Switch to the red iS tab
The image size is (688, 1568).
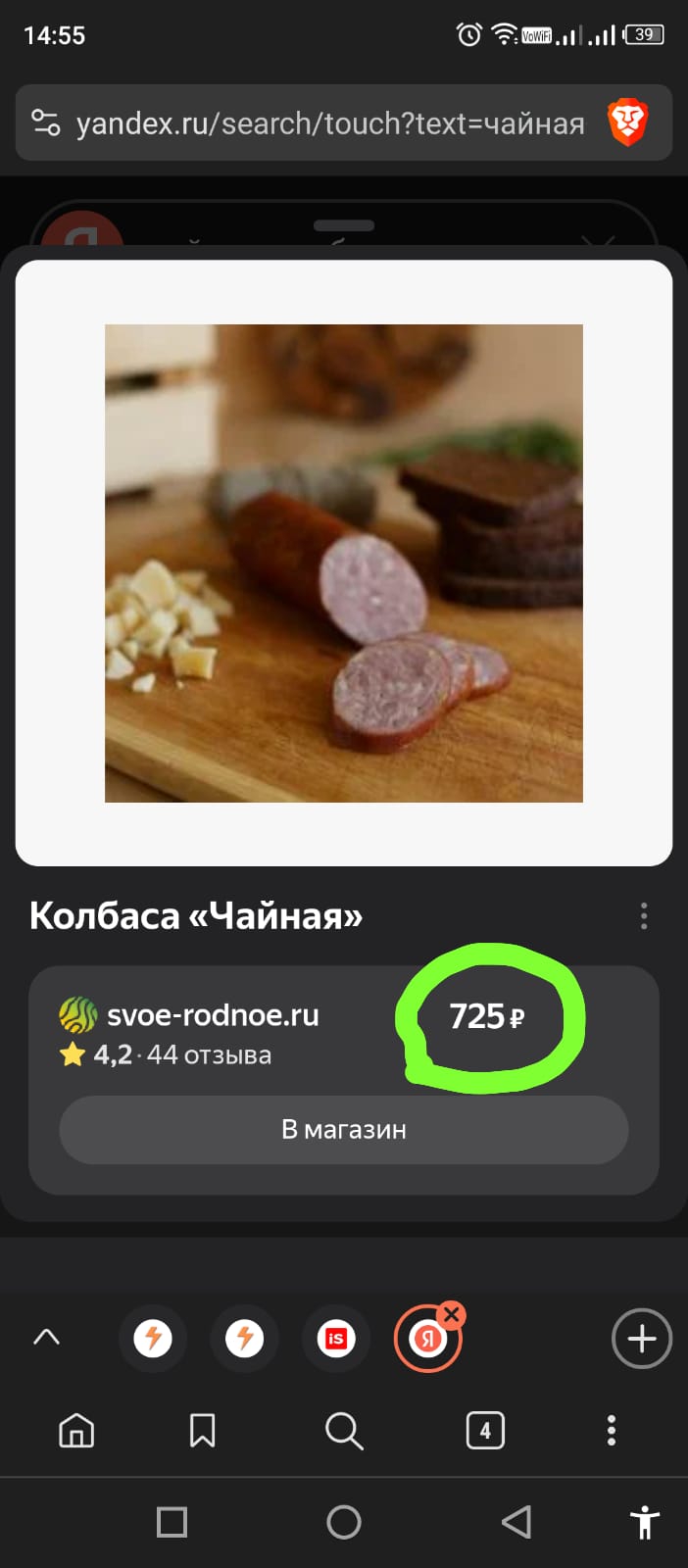(x=336, y=1339)
